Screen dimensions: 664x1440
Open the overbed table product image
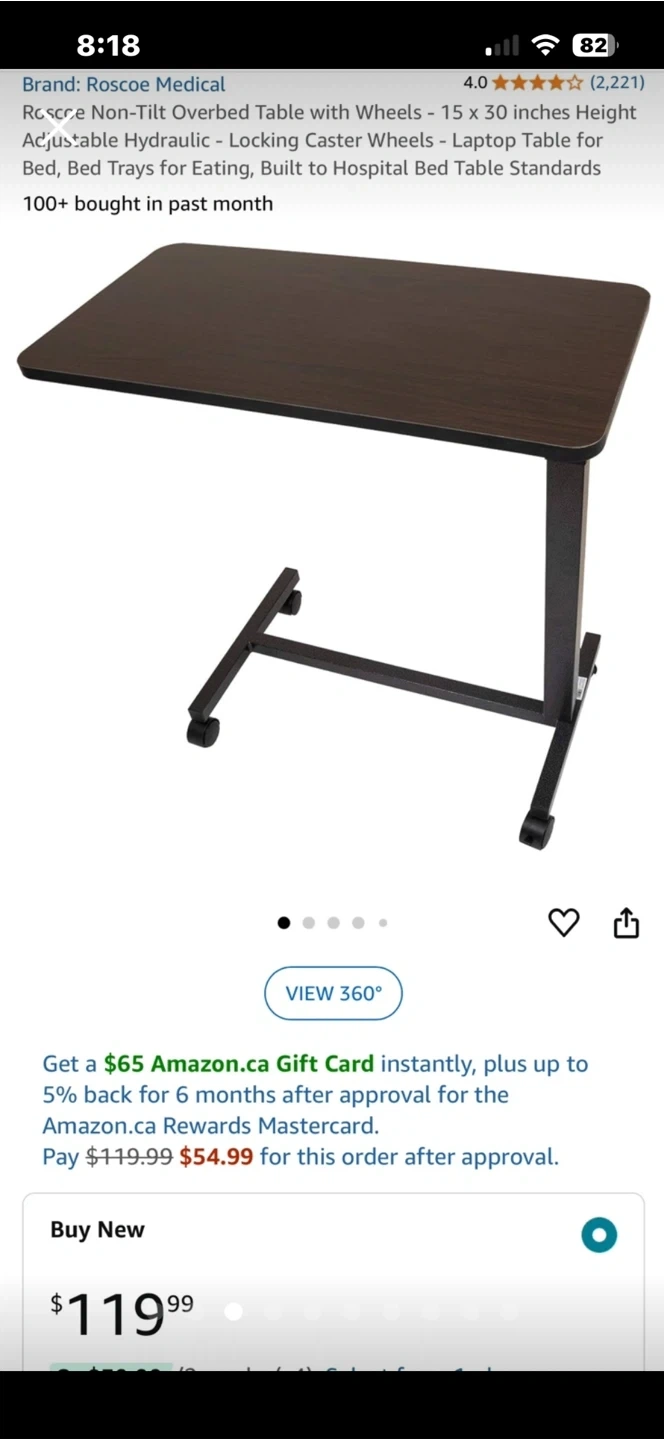point(332,540)
